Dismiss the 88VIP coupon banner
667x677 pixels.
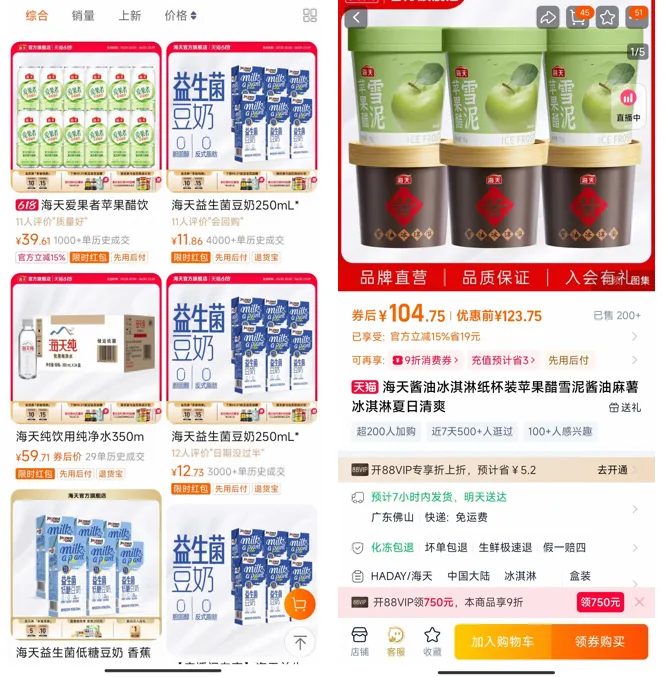click(x=640, y=602)
